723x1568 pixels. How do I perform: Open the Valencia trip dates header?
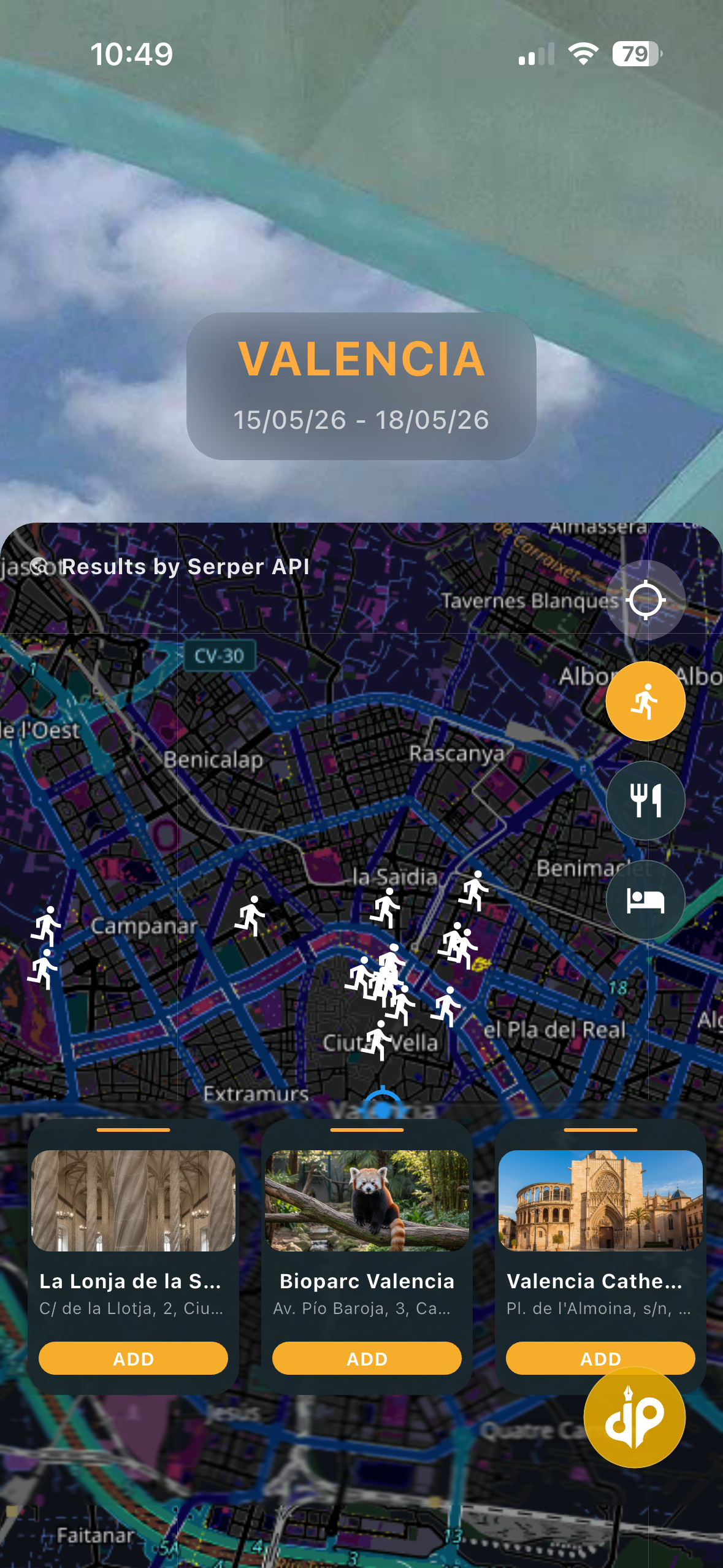pos(361,386)
